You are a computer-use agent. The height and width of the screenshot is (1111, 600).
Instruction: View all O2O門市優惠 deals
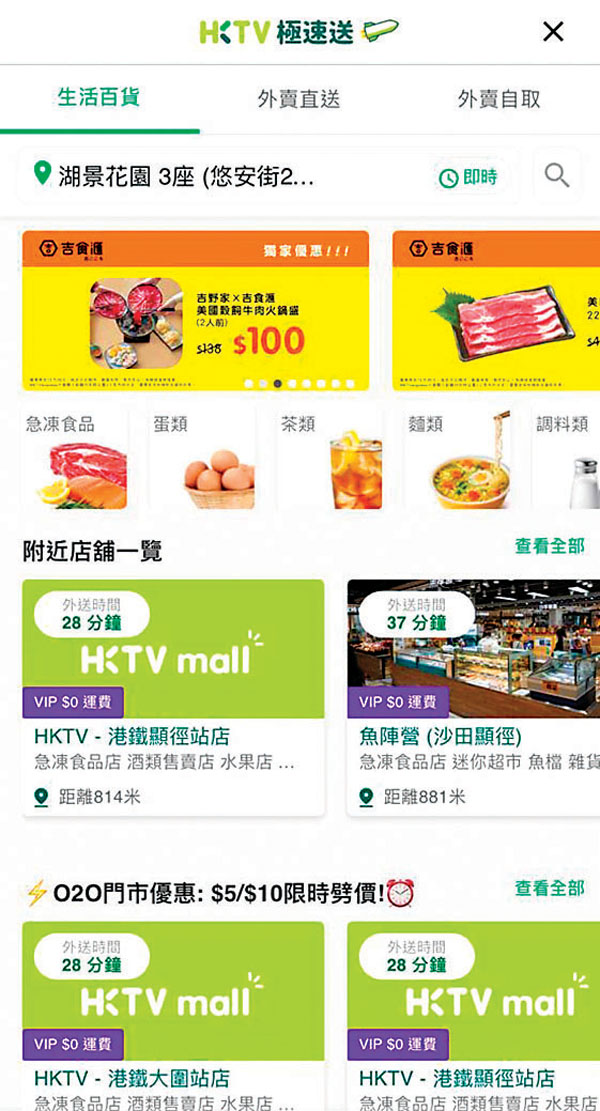[x=549, y=888]
